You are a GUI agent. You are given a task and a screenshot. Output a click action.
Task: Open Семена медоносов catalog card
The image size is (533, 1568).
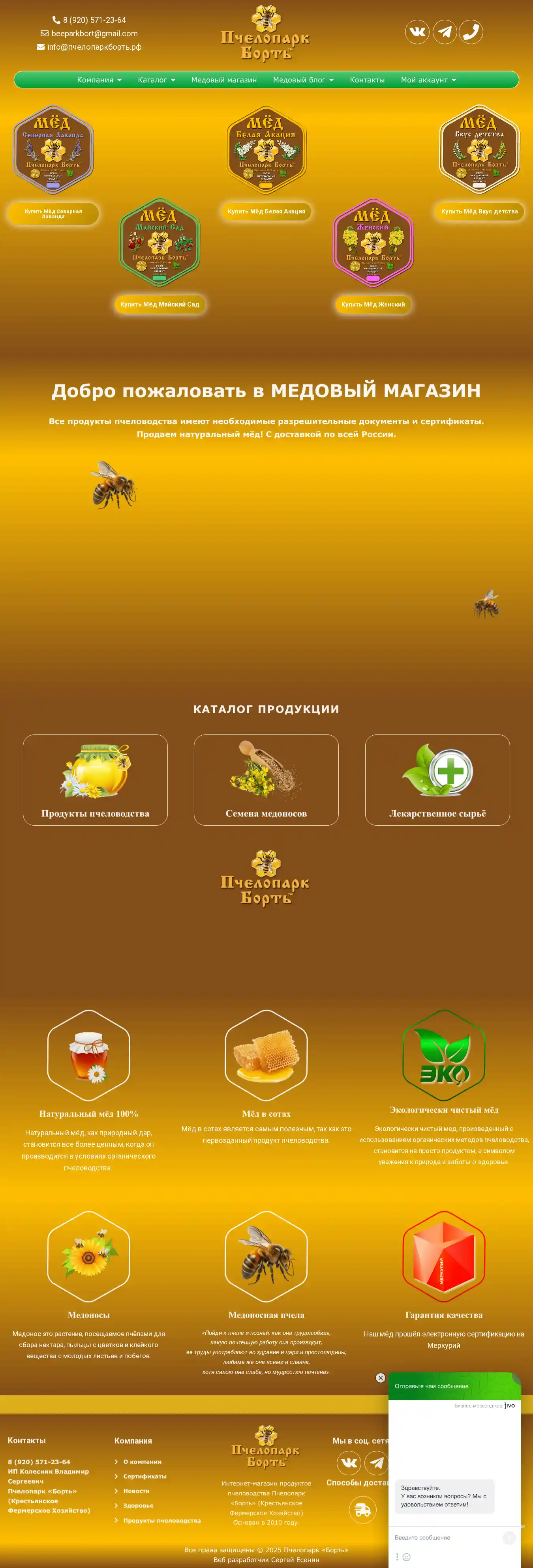tap(266, 780)
